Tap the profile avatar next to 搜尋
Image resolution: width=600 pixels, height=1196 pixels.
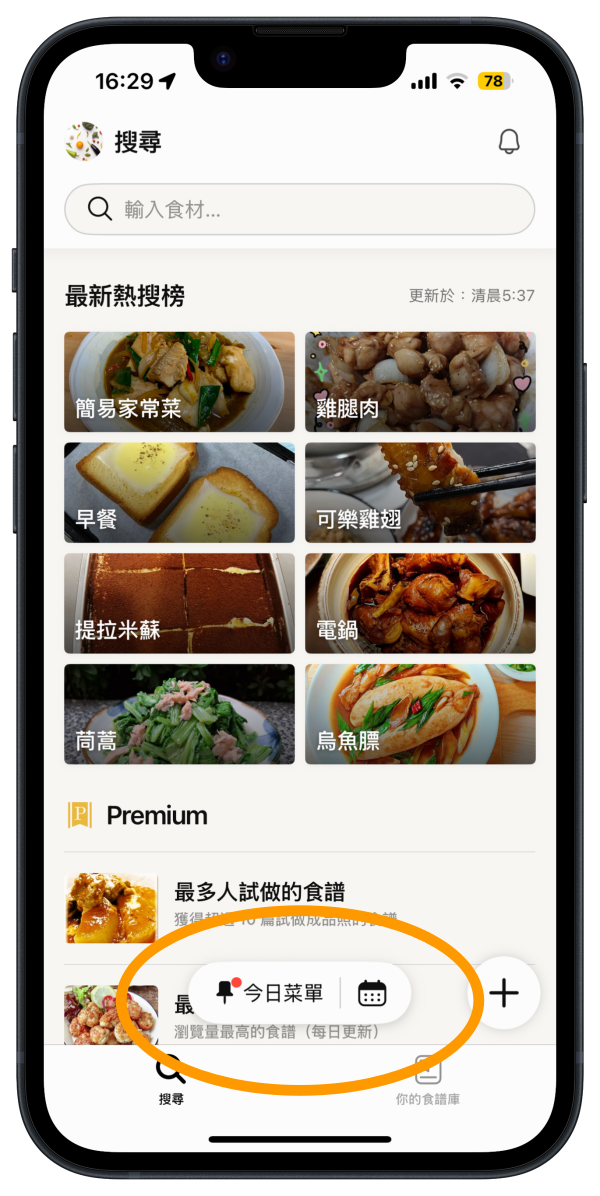(x=84, y=142)
